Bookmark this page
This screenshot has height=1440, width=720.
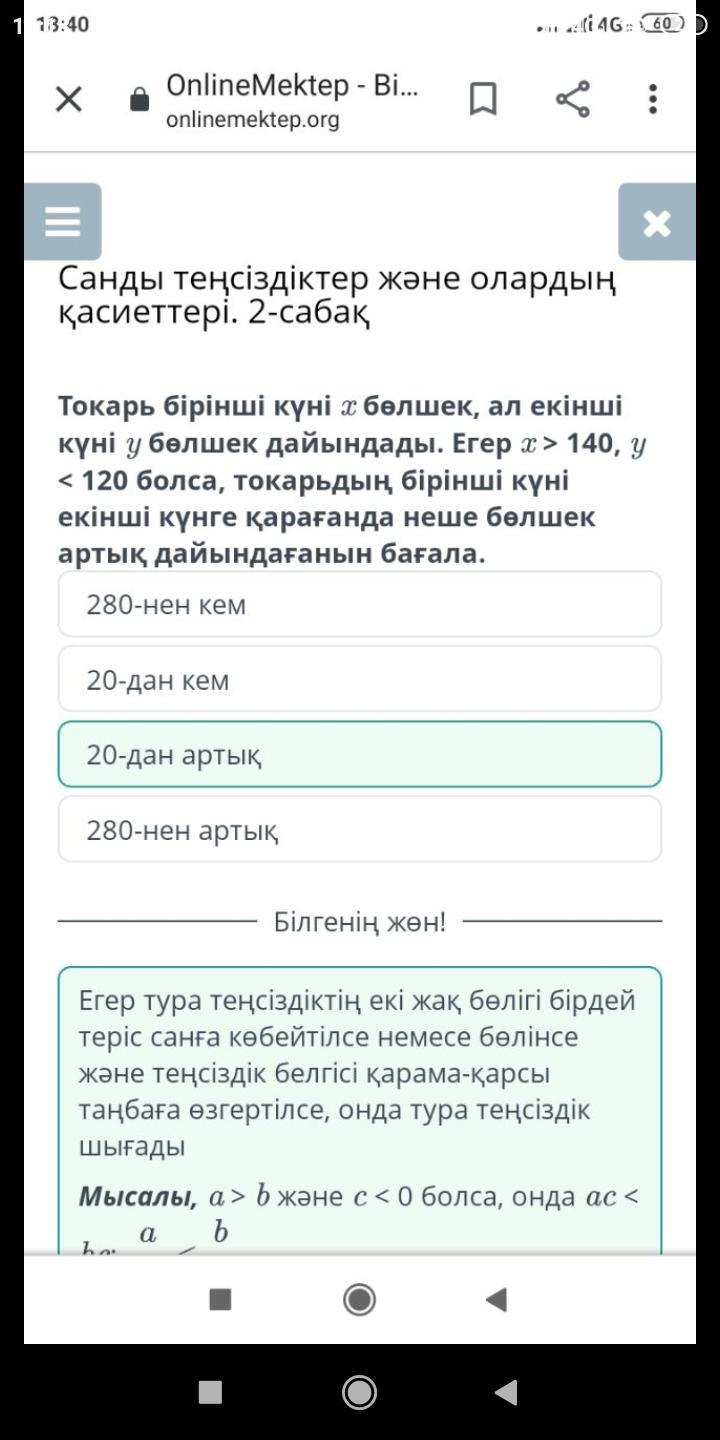pos(483,99)
